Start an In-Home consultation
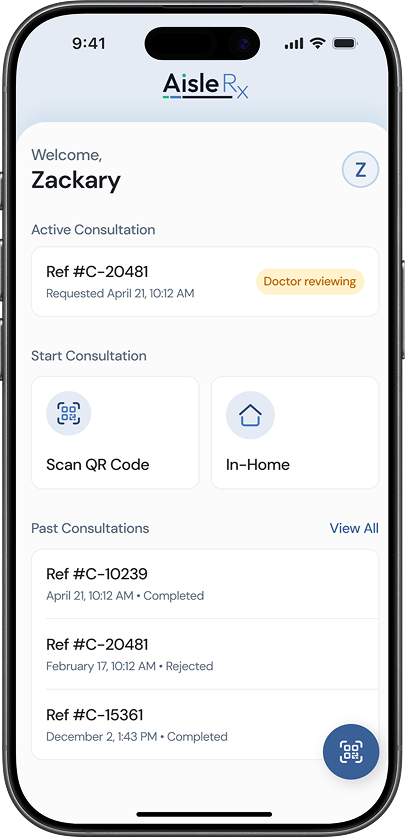The image size is (405, 837). [295, 432]
